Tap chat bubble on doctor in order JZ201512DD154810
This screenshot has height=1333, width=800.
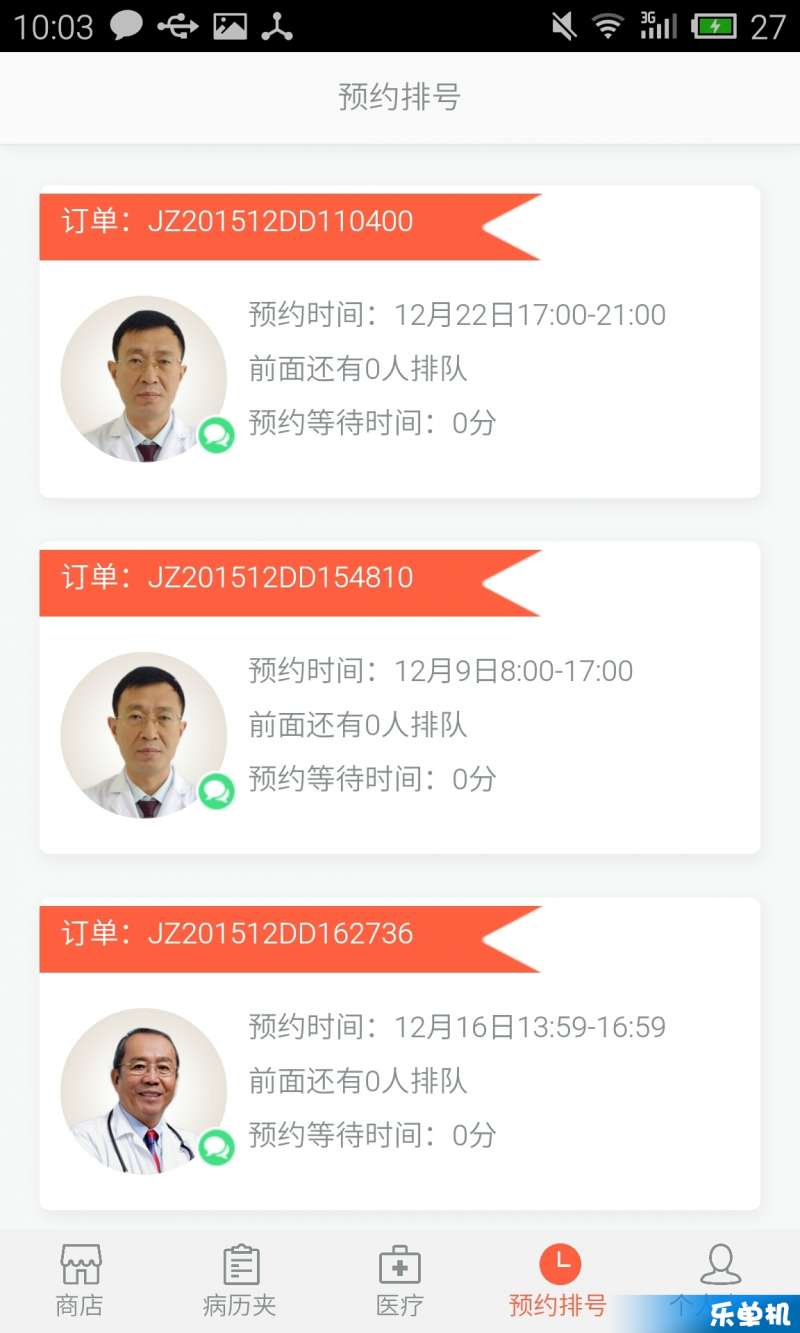pyautogui.click(x=216, y=791)
